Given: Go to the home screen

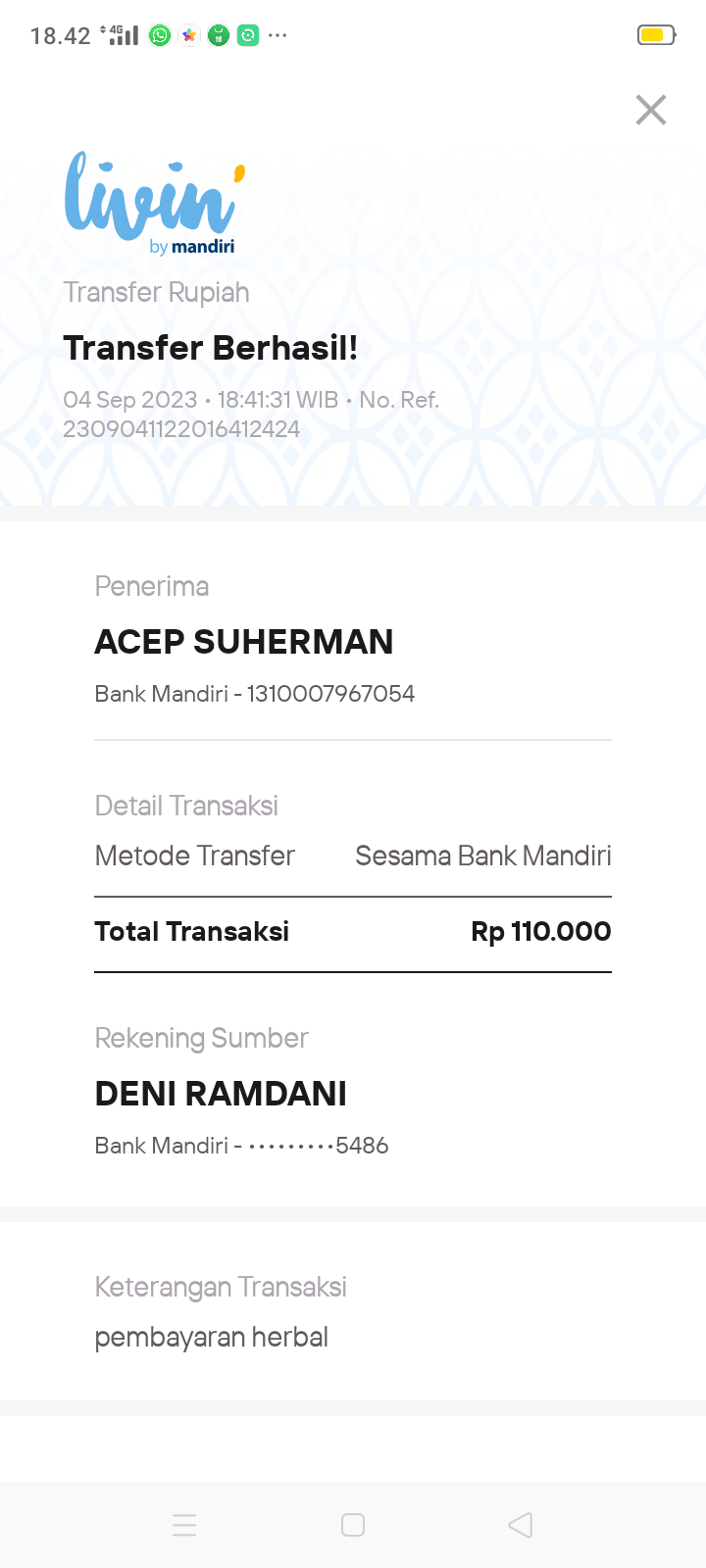Looking at the screenshot, I should pyautogui.click(x=353, y=1525).
